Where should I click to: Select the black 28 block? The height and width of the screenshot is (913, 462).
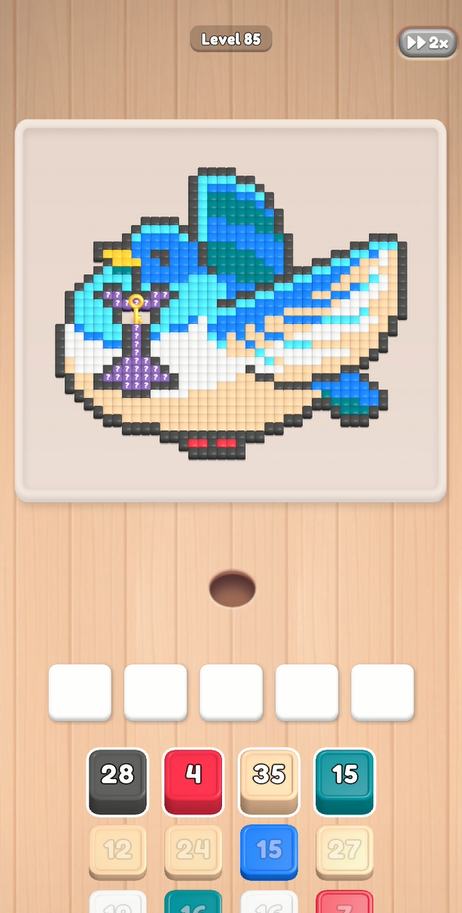tap(118, 781)
